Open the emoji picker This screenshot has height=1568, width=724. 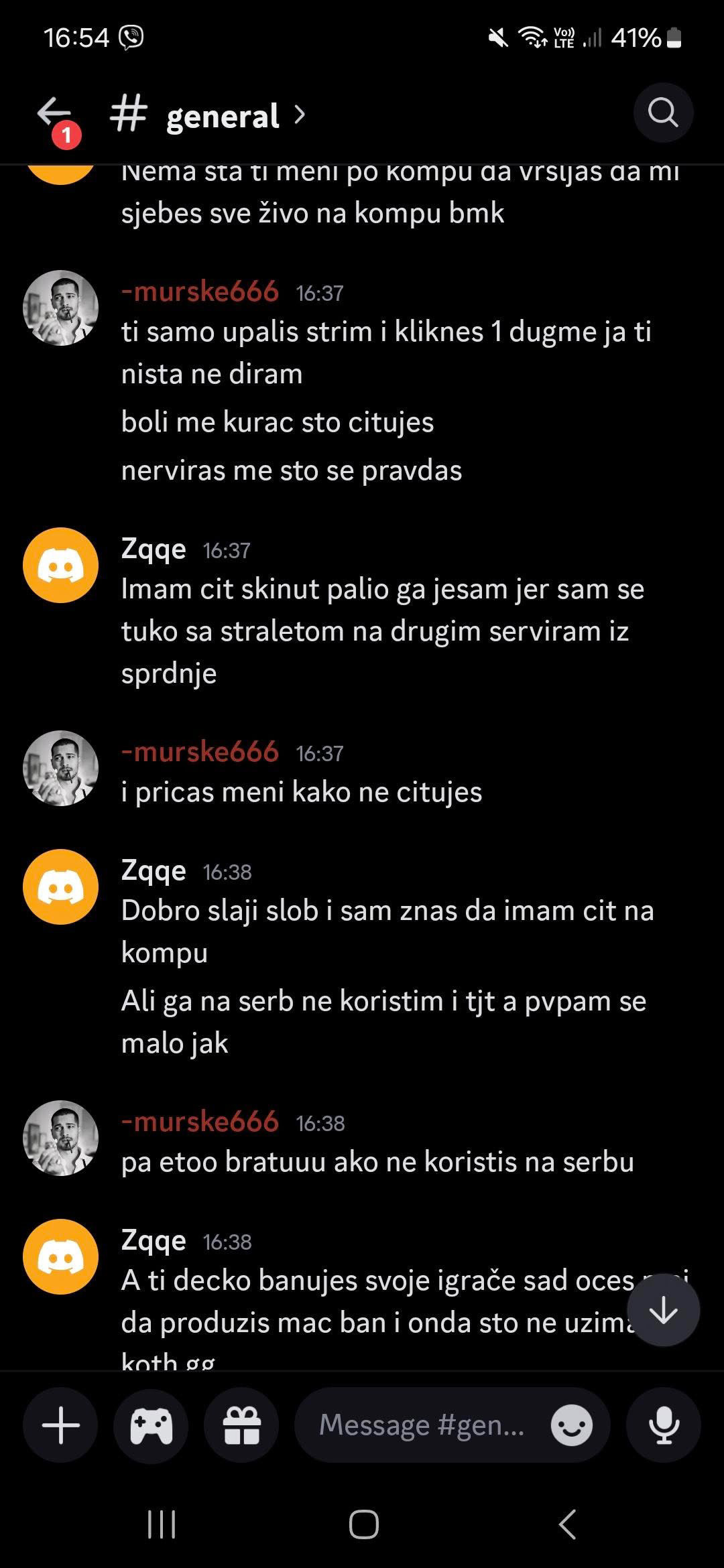572,1425
